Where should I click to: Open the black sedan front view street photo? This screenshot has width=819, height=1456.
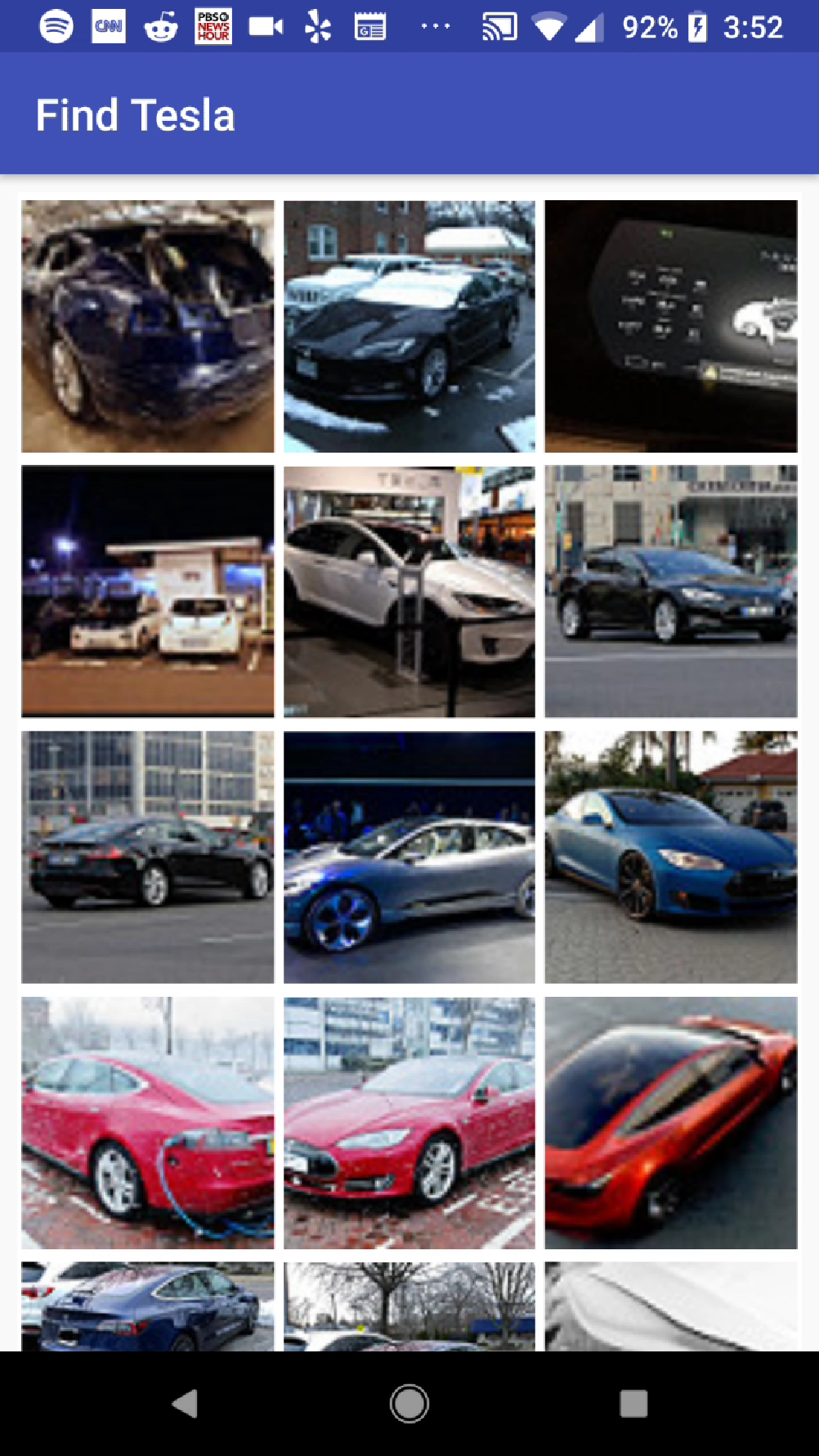(x=671, y=592)
